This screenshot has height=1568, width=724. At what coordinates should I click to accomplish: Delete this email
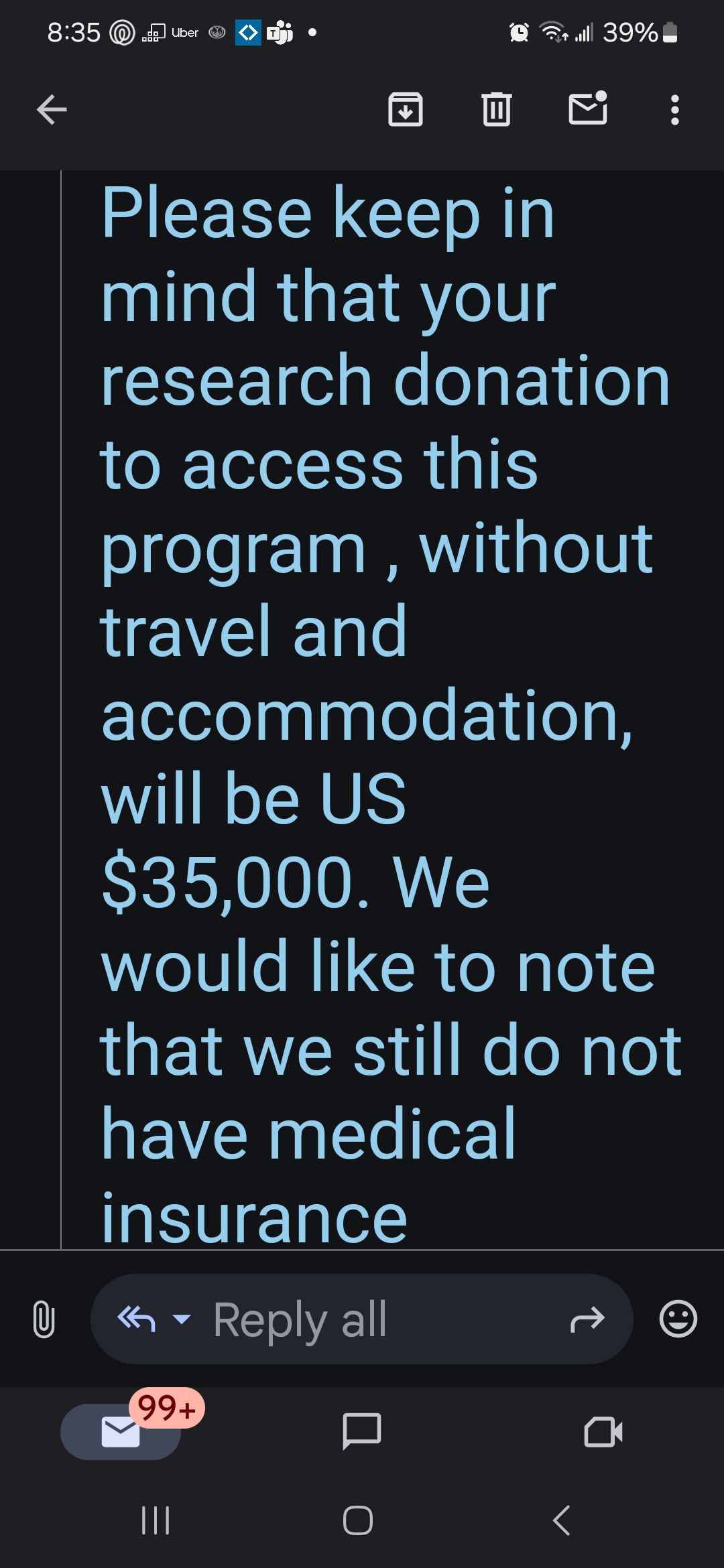point(496,110)
